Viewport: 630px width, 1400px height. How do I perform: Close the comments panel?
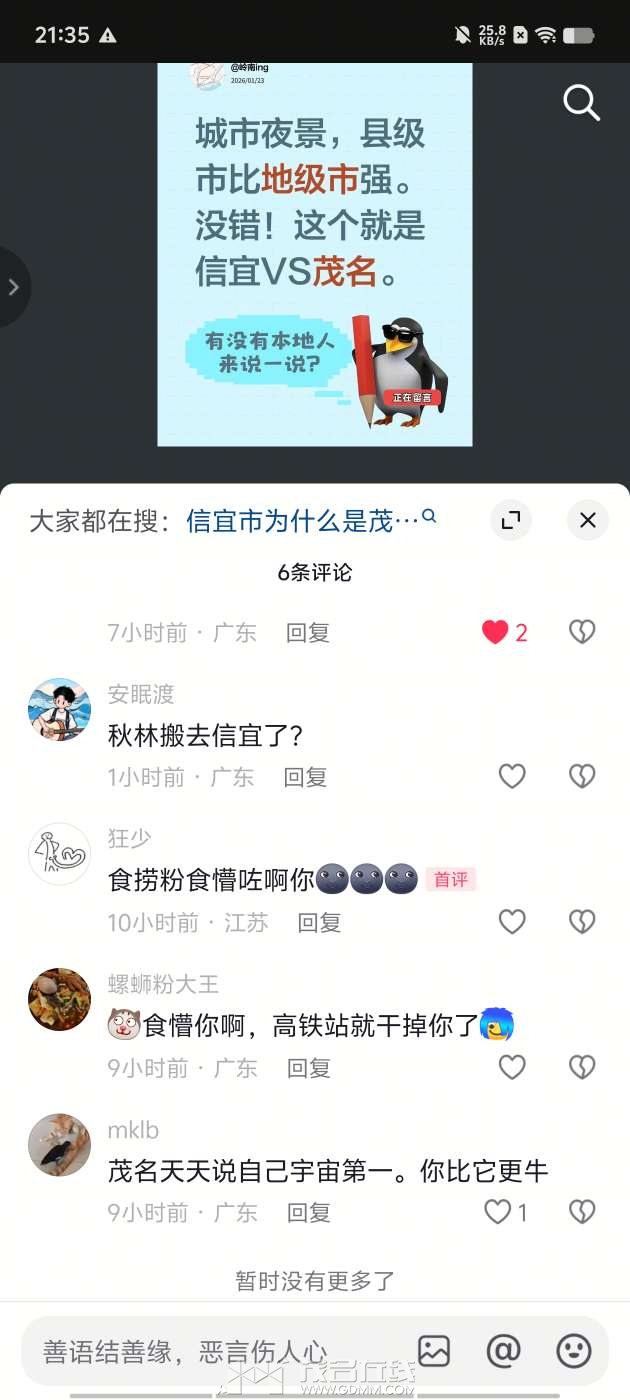coord(587,520)
